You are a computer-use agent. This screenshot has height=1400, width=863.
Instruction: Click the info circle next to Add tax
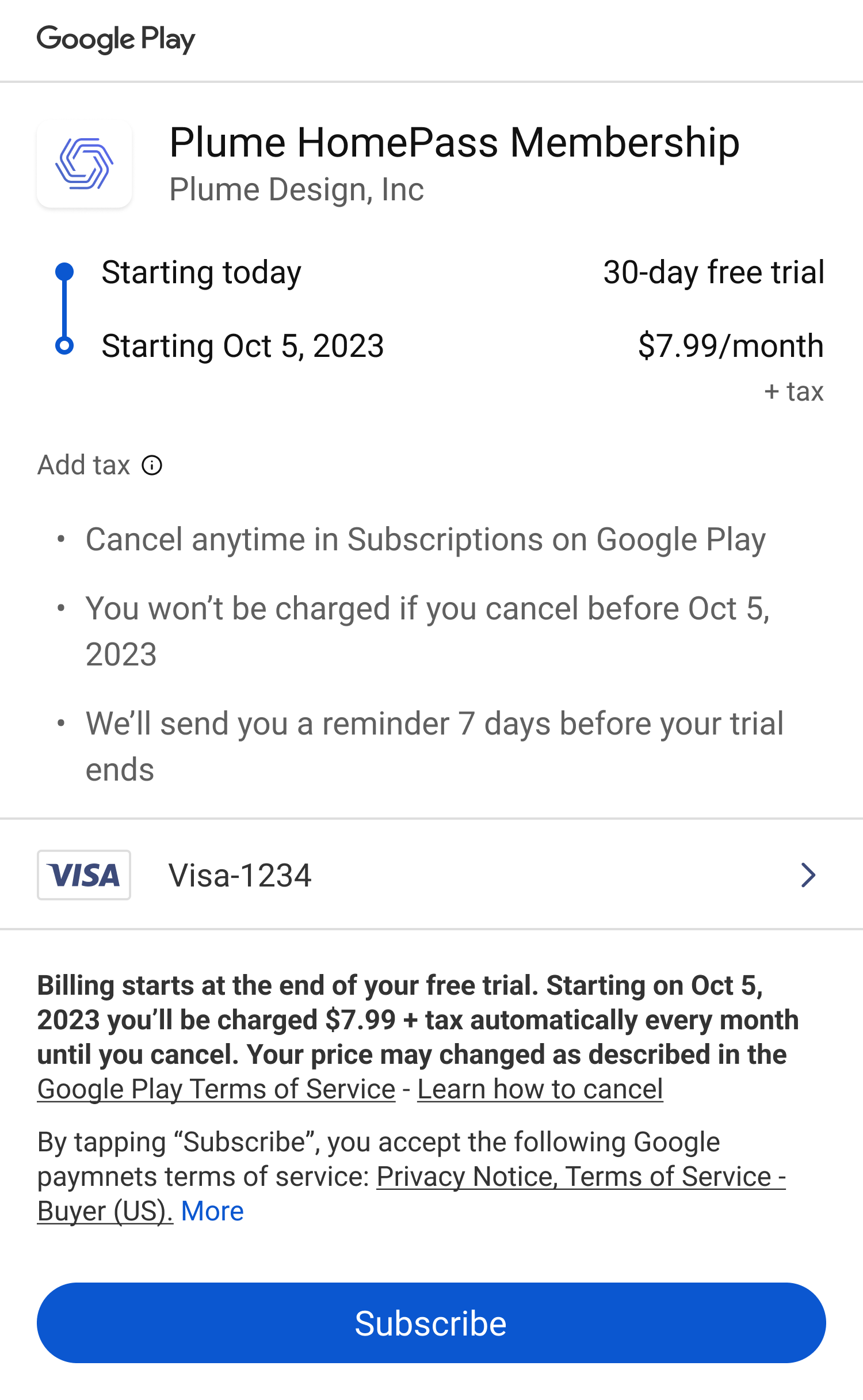pos(151,464)
